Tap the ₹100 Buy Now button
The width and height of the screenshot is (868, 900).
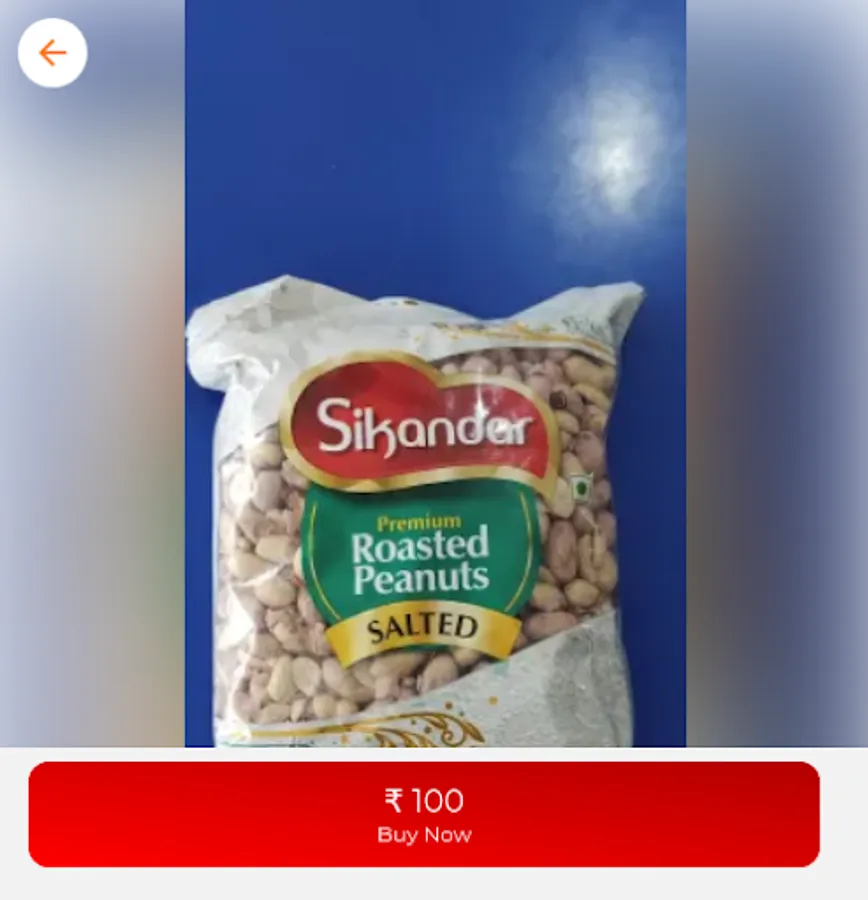(x=424, y=814)
